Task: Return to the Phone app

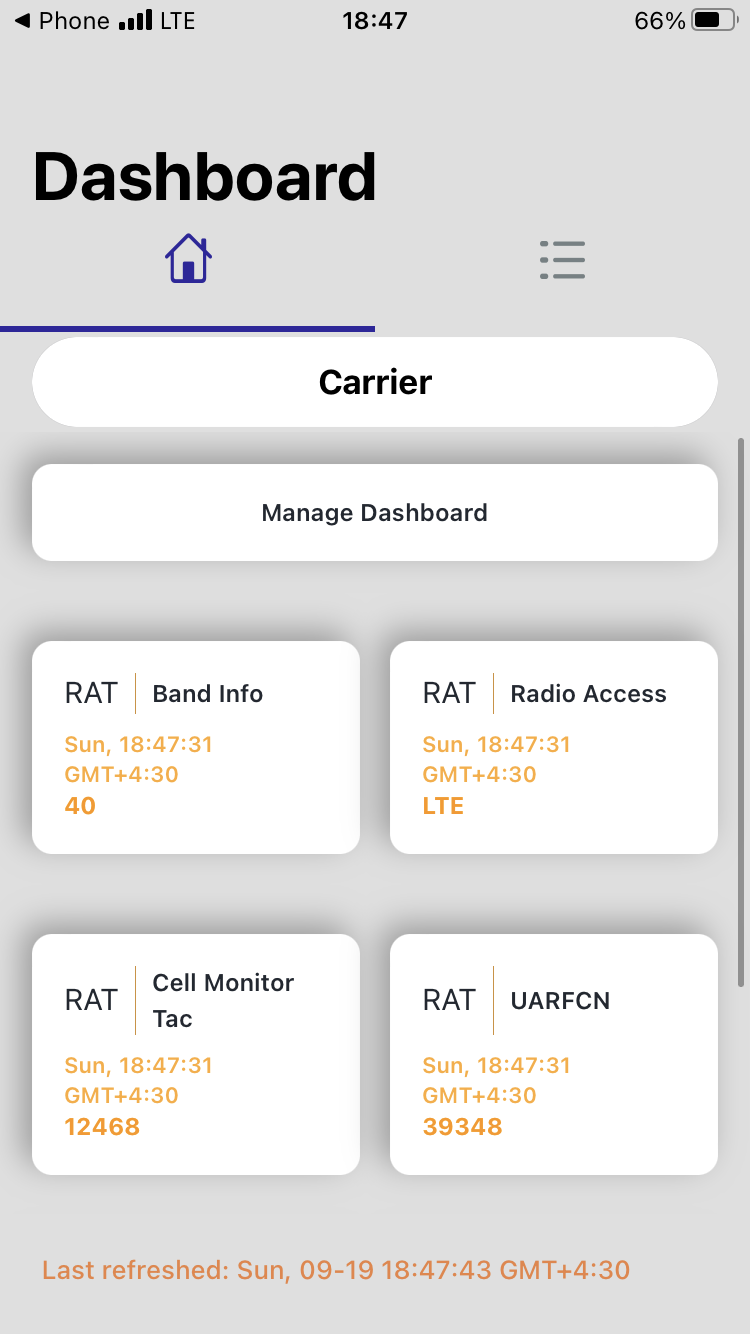Action: point(62,20)
